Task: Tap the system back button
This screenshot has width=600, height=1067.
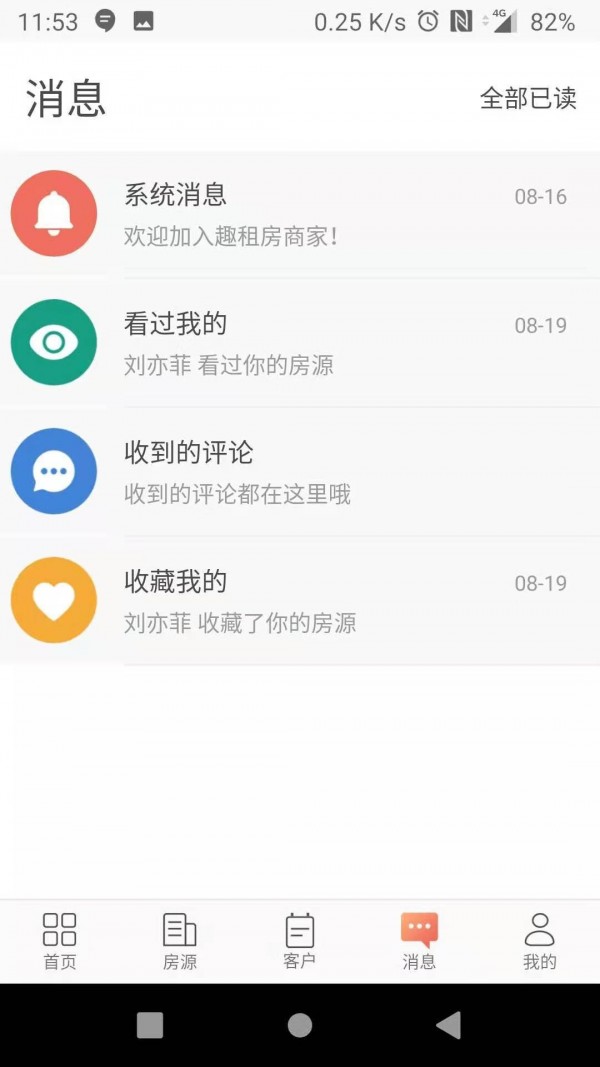Action: pyautogui.click(x=449, y=1025)
